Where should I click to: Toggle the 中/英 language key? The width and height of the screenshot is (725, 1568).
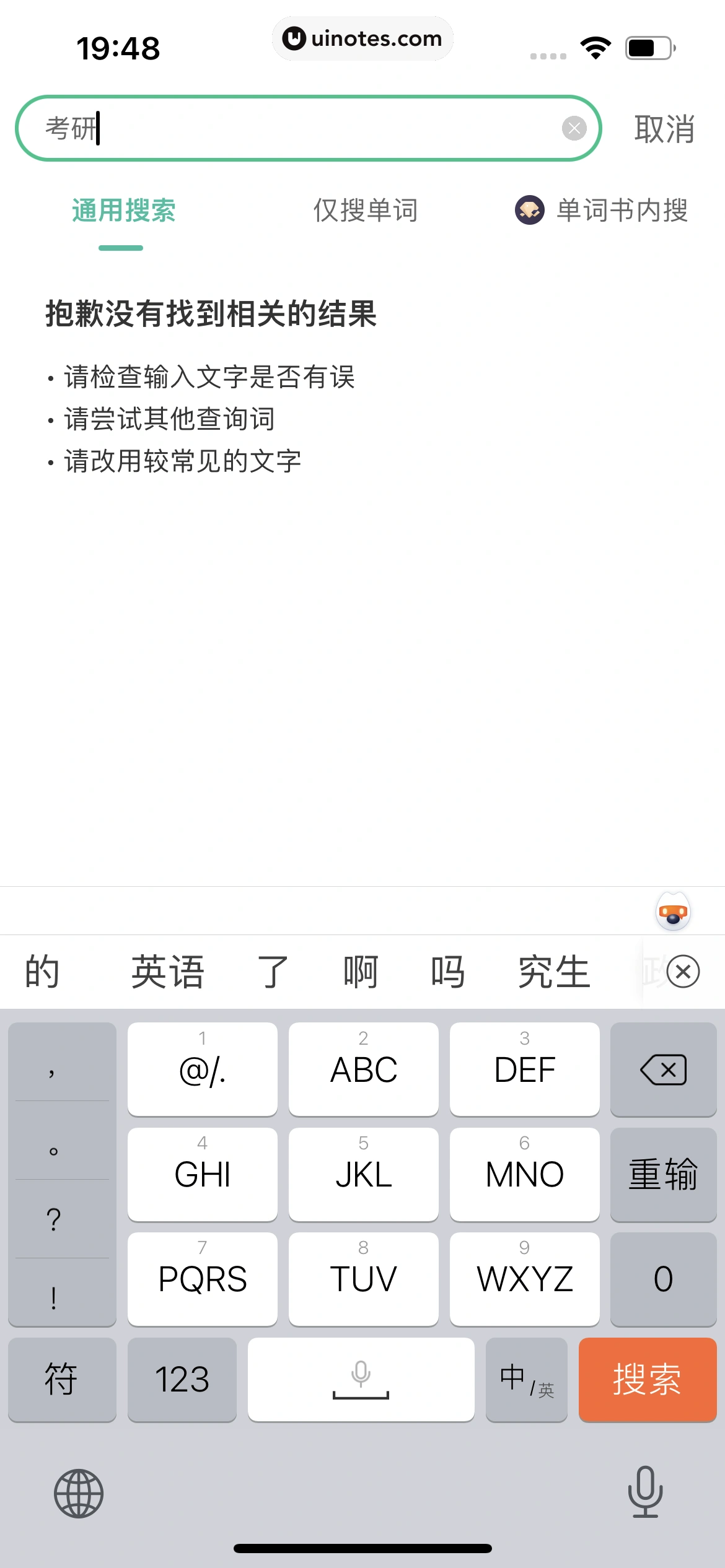(x=526, y=1379)
